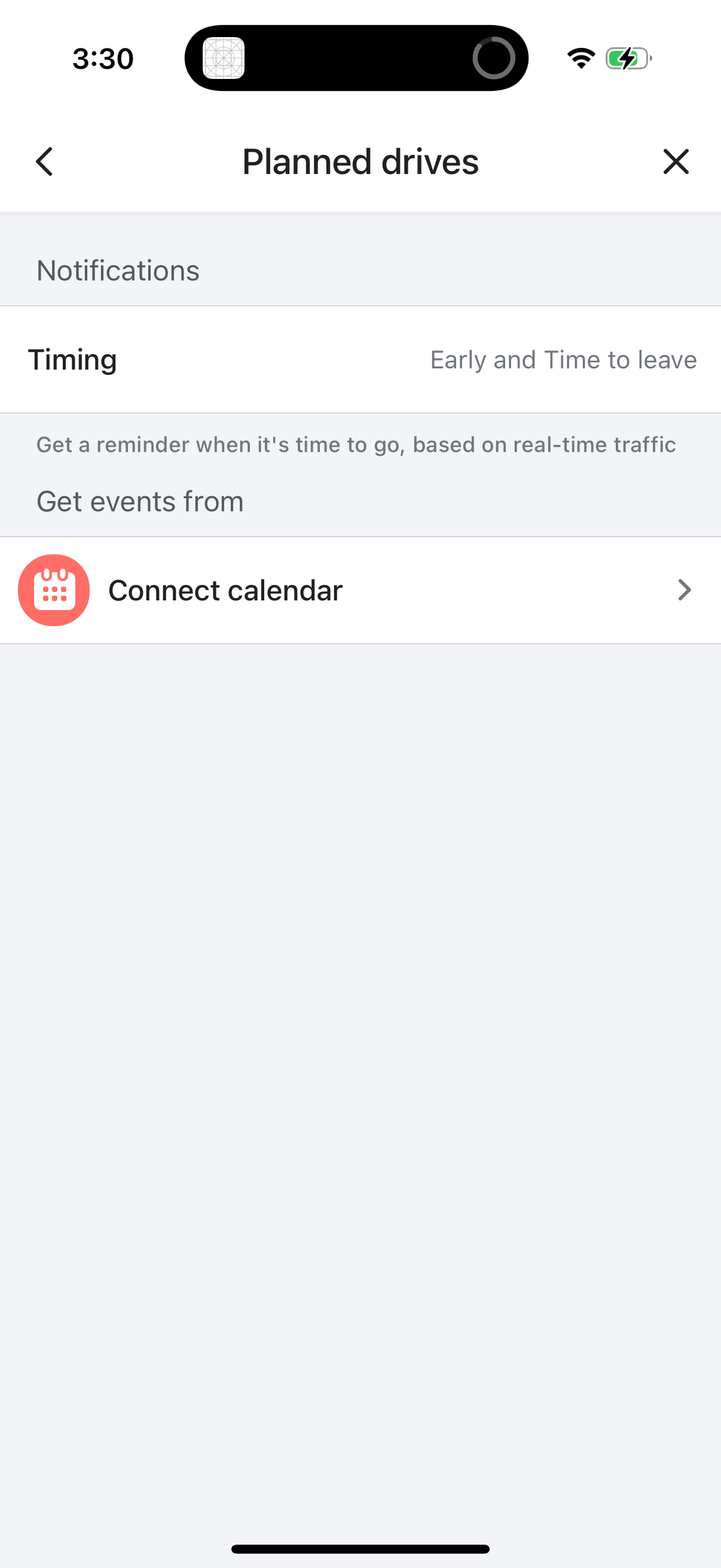Tap the back arrow to return
This screenshot has width=721, height=1568.
tap(44, 161)
